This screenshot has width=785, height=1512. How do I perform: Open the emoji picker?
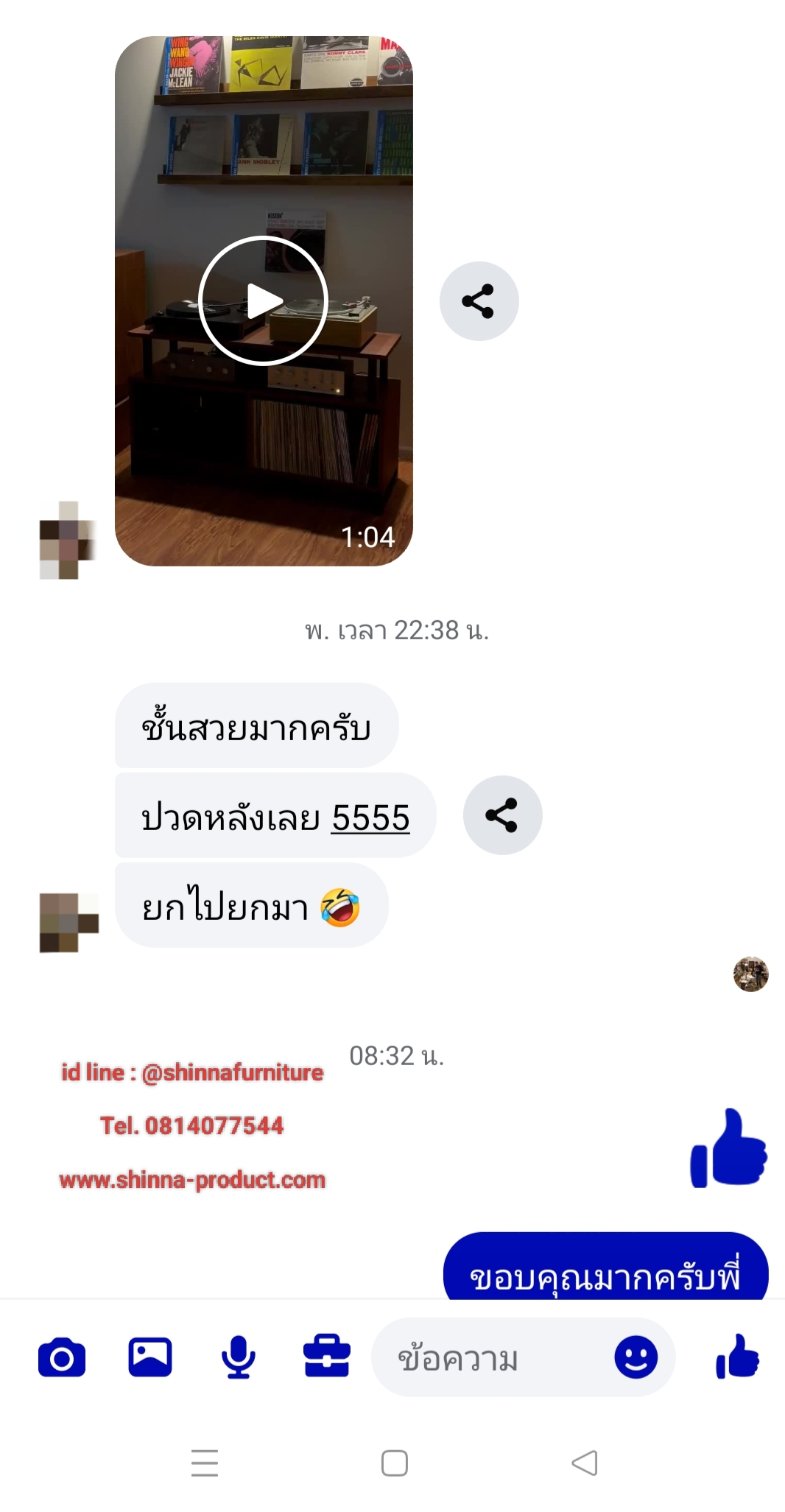636,1357
